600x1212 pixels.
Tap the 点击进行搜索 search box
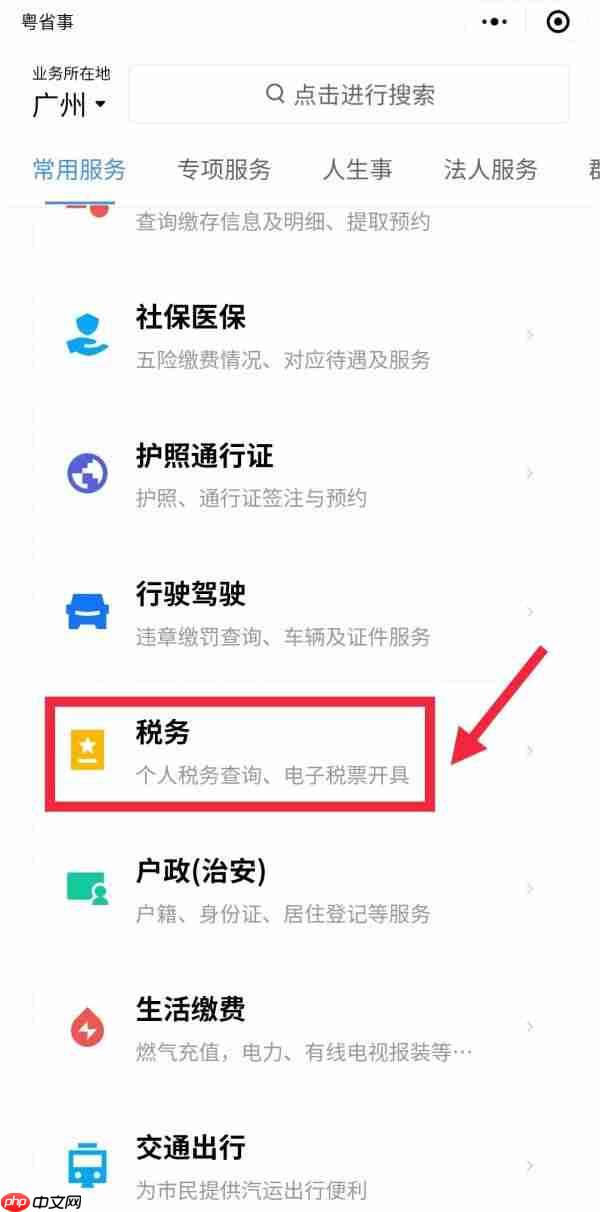tap(349, 95)
